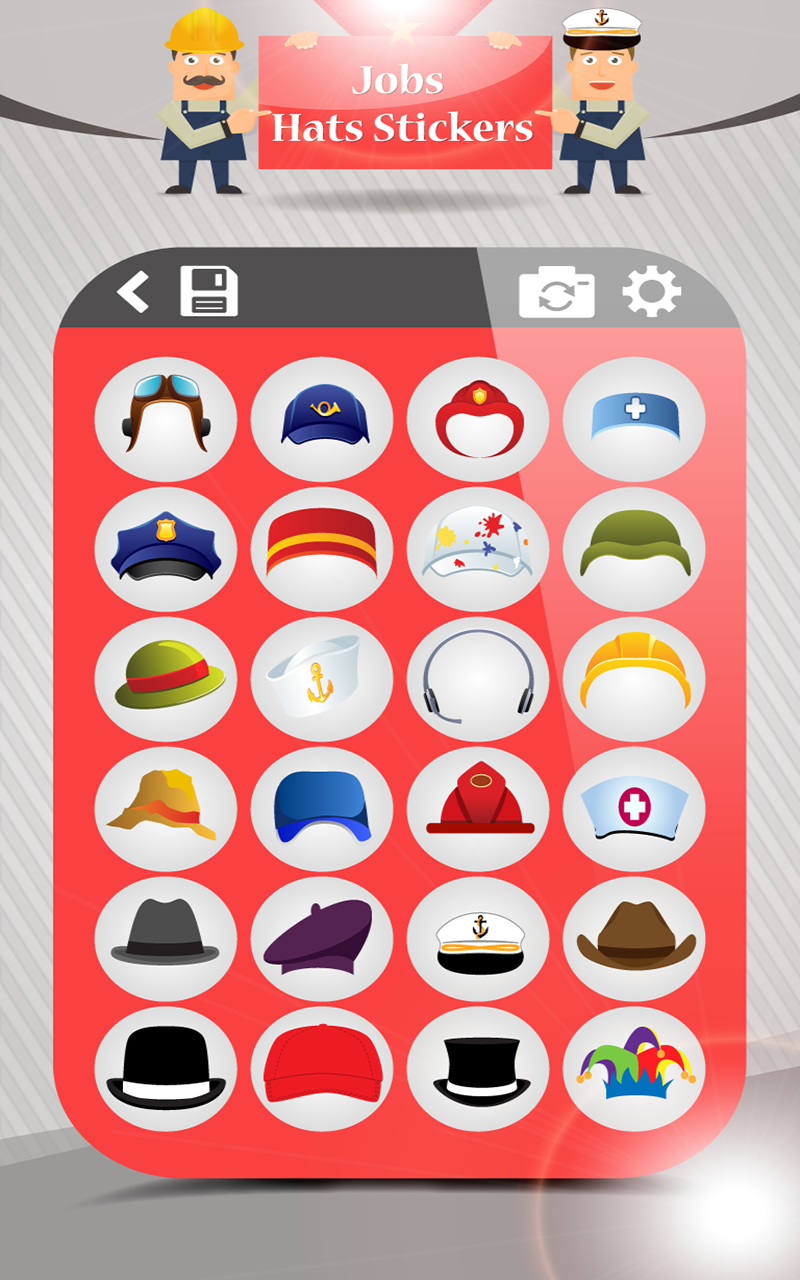Viewport: 800px width, 1280px height.
Task: Pick the green army helmet sticker
Action: (x=633, y=548)
